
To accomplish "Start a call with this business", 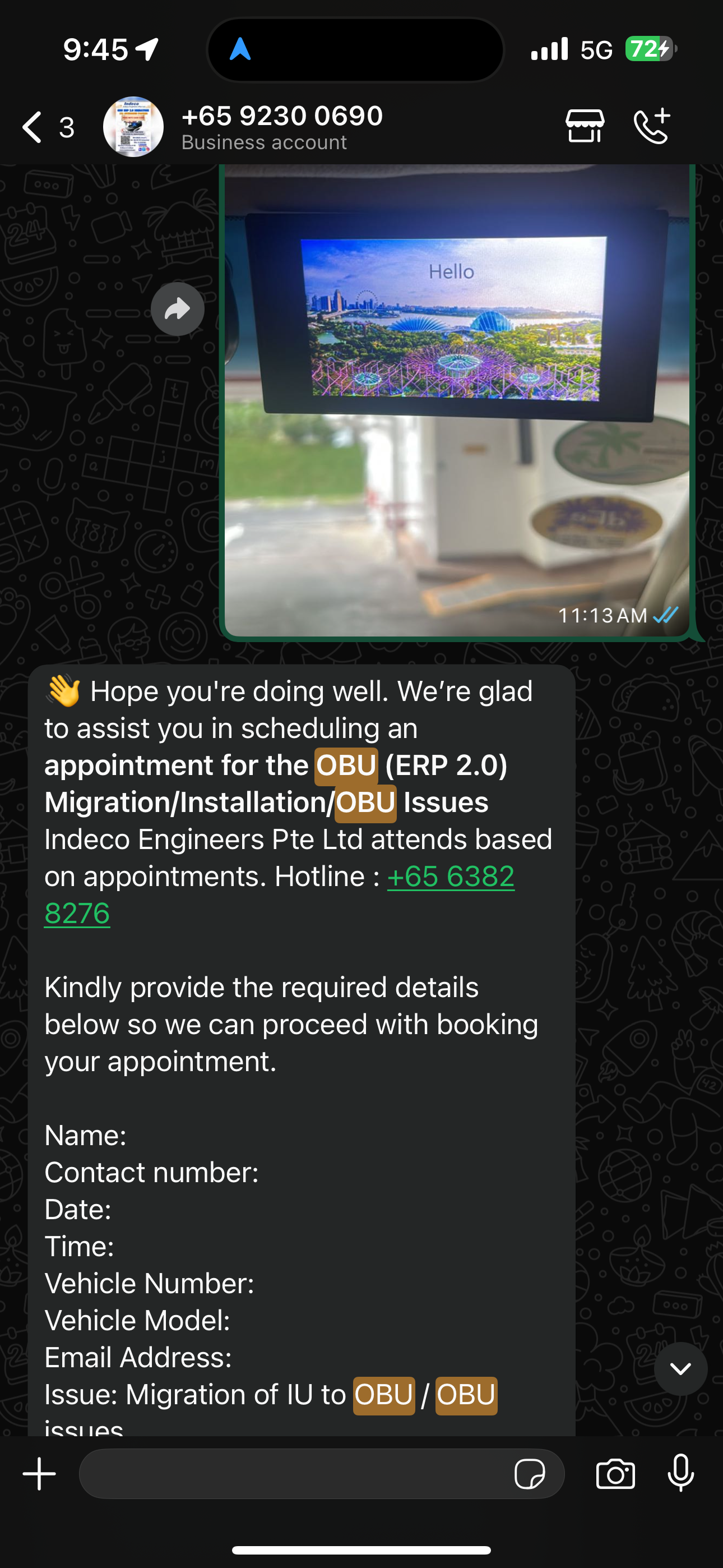I will 652,127.
